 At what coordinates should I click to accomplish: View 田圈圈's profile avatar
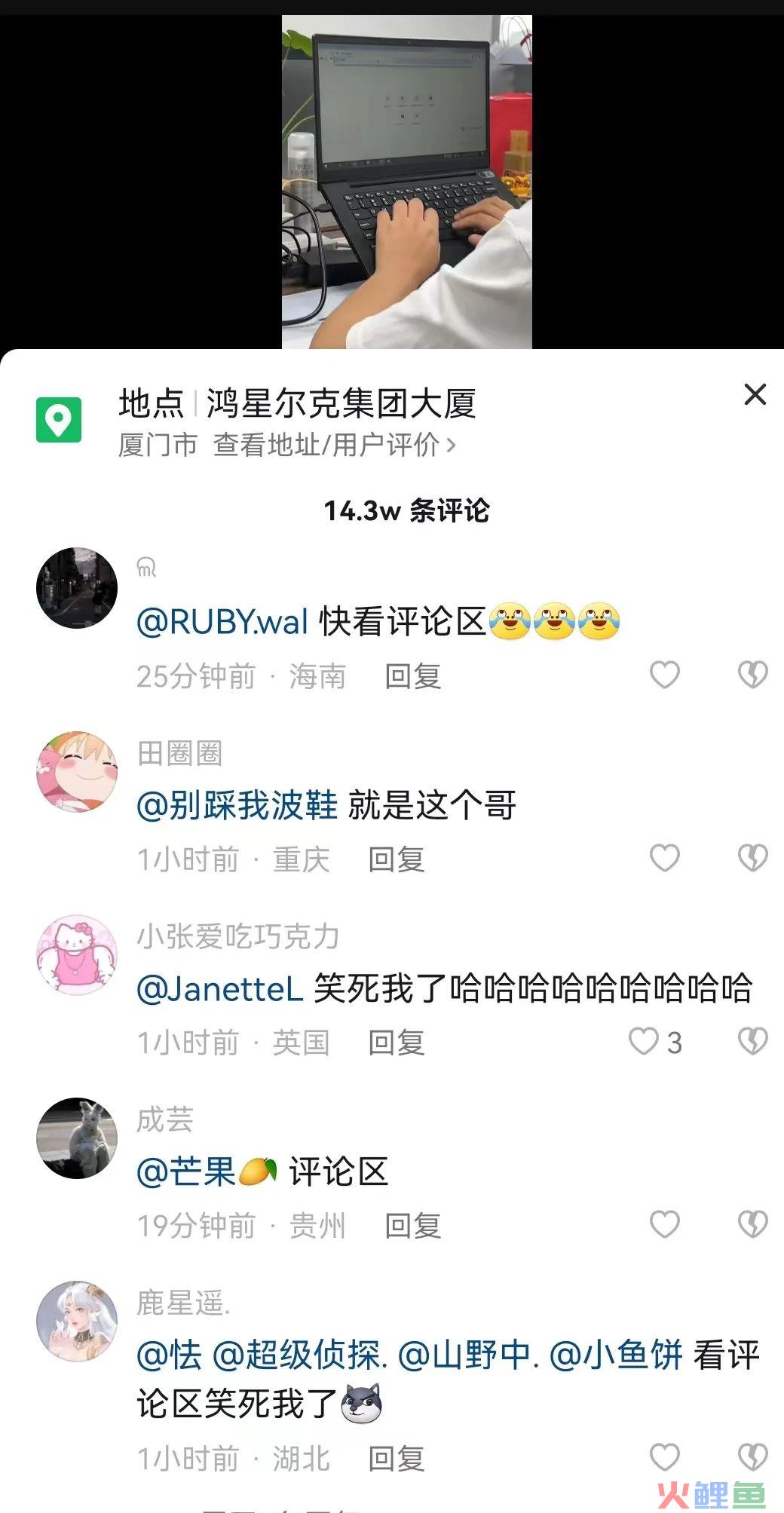pos(77,771)
